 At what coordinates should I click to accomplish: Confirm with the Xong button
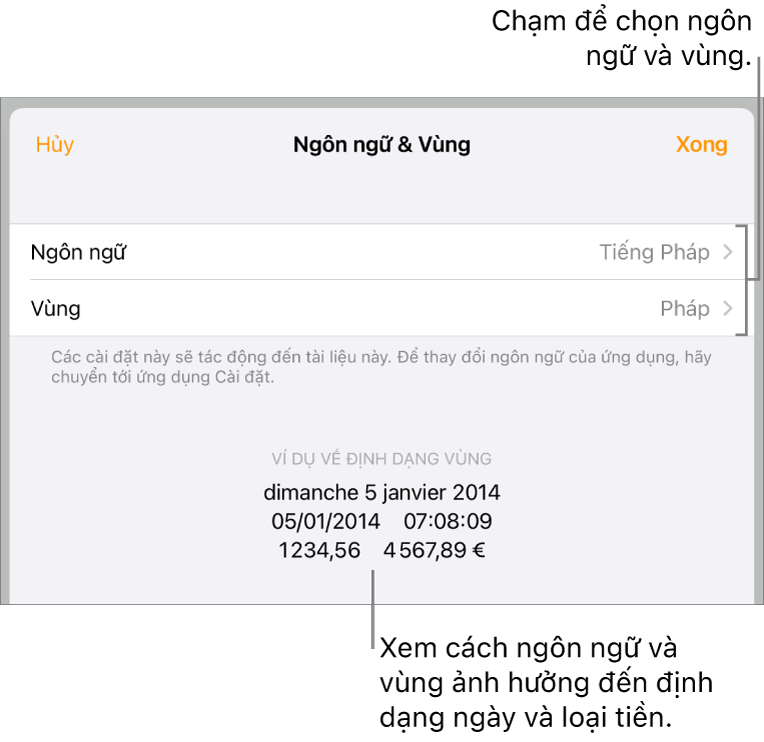tap(701, 144)
